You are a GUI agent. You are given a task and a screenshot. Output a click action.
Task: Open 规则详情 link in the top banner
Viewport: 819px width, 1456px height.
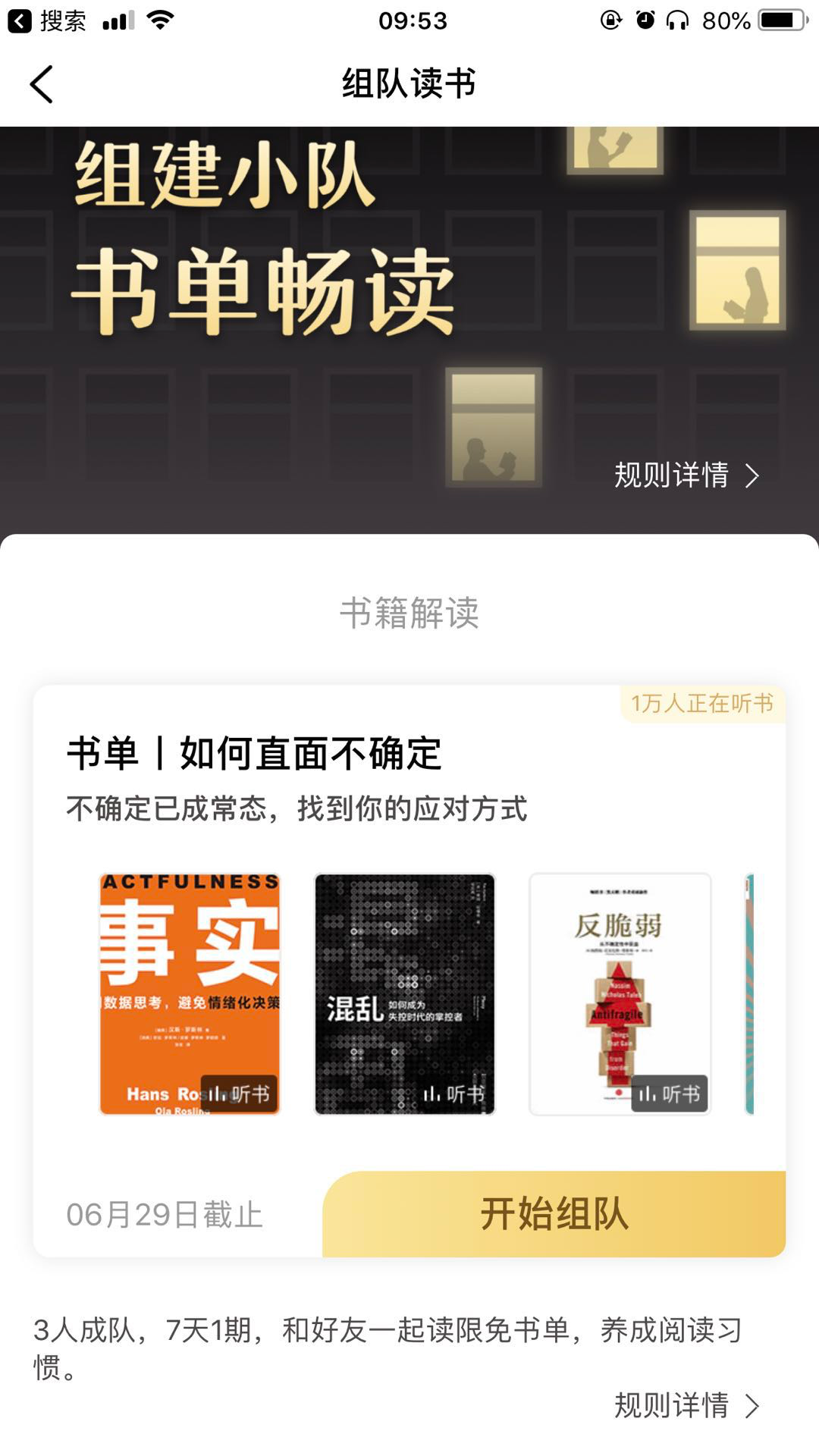pyautogui.click(x=685, y=475)
